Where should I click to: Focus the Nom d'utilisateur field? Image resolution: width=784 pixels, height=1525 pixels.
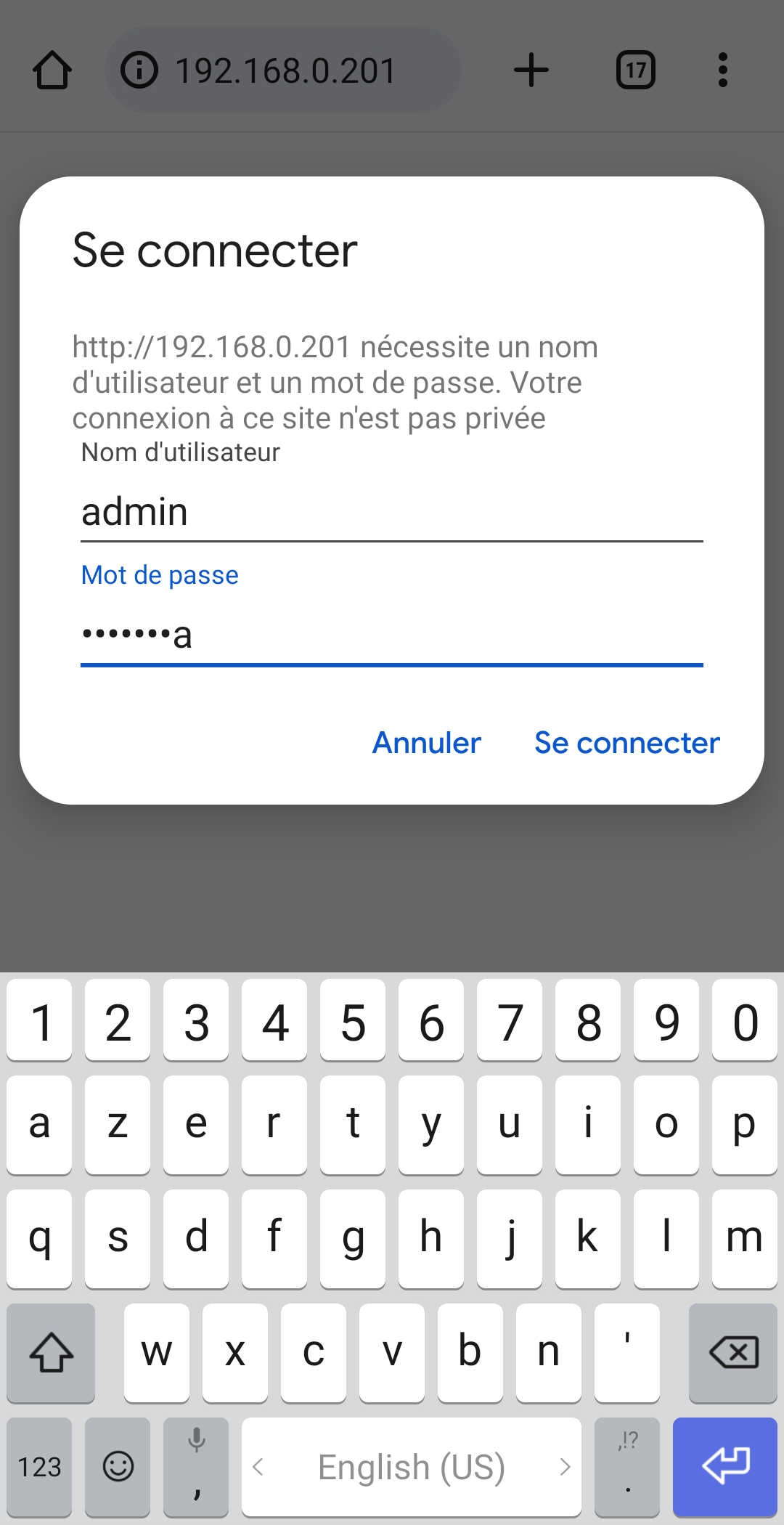pyautogui.click(x=391, y=512)
